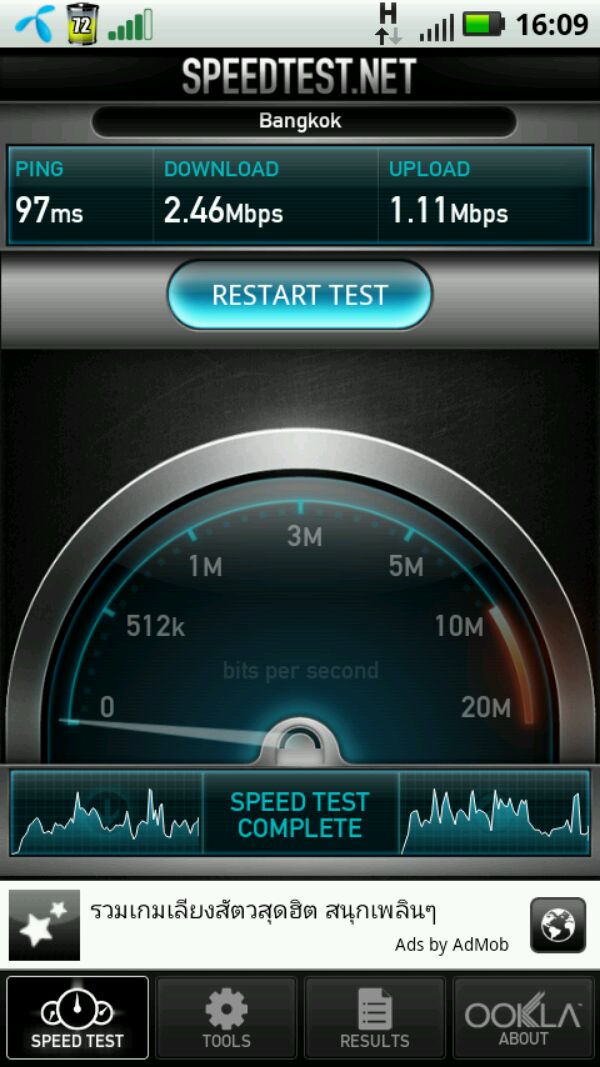Tap the RESTART TEST button
Viewport: 600px width, 1067px height.
coord(299,295)
